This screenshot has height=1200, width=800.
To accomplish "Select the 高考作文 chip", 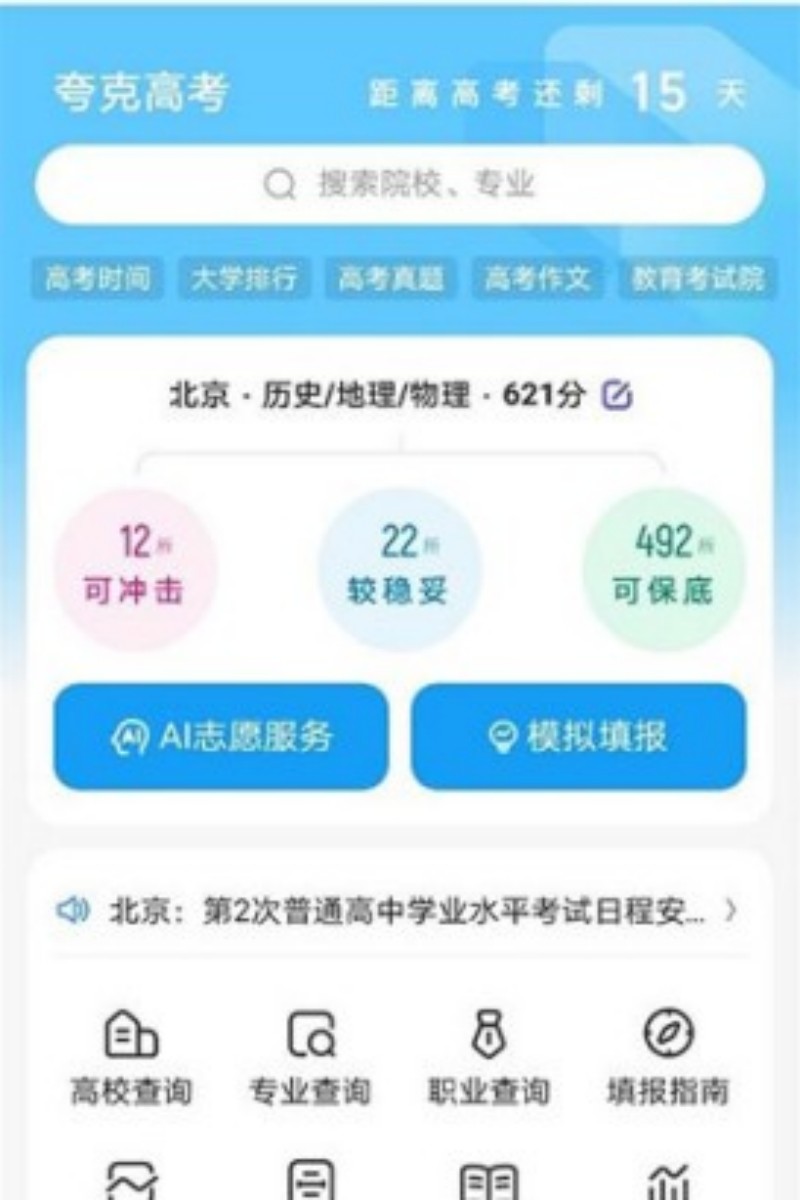I will [x=538, y=279].
